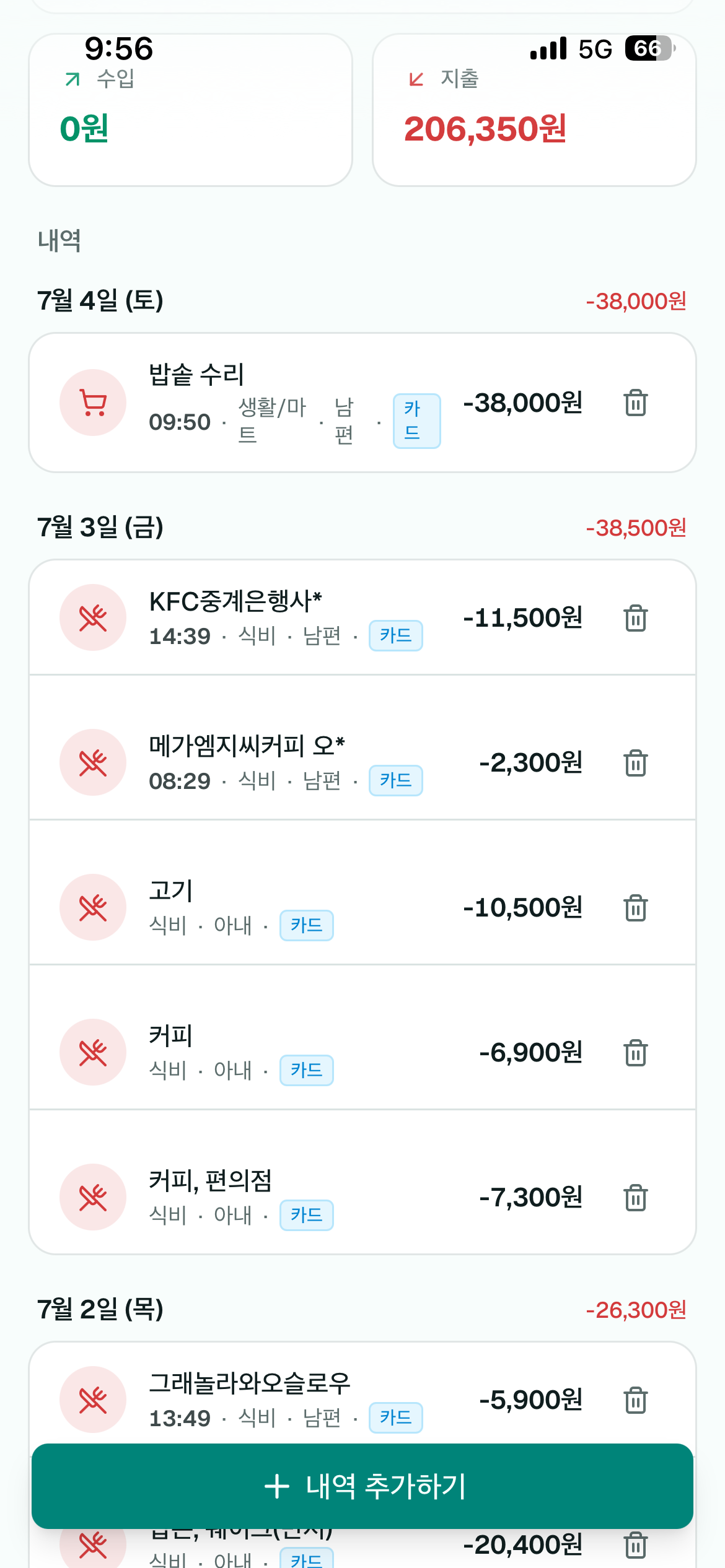Delete the KFC중계은행사 transaction

pos(635,617)
